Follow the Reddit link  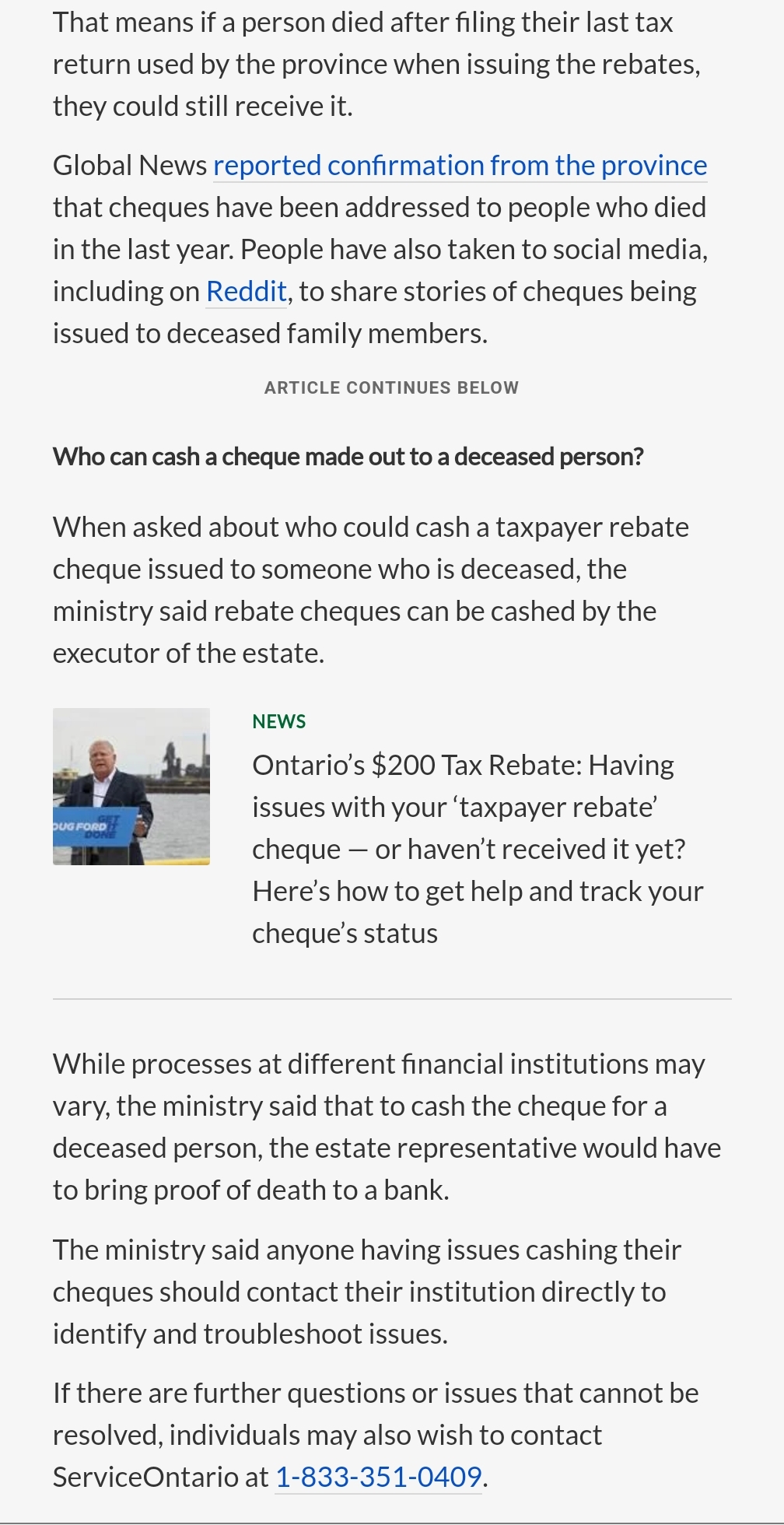tap(246, 292)
